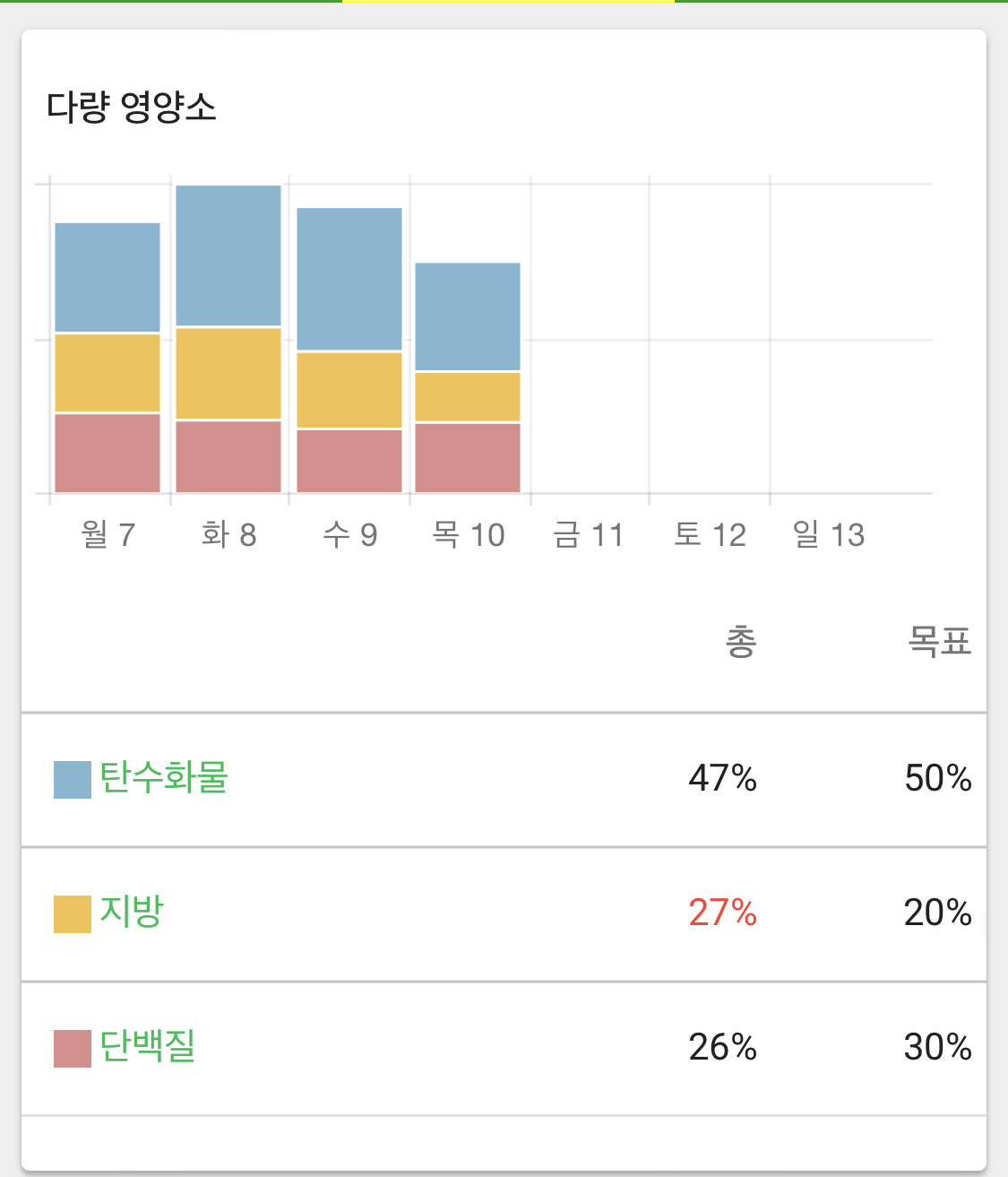
Task: Open the 탄수화물 nutrient details
Action: click(x=163, y=777)
